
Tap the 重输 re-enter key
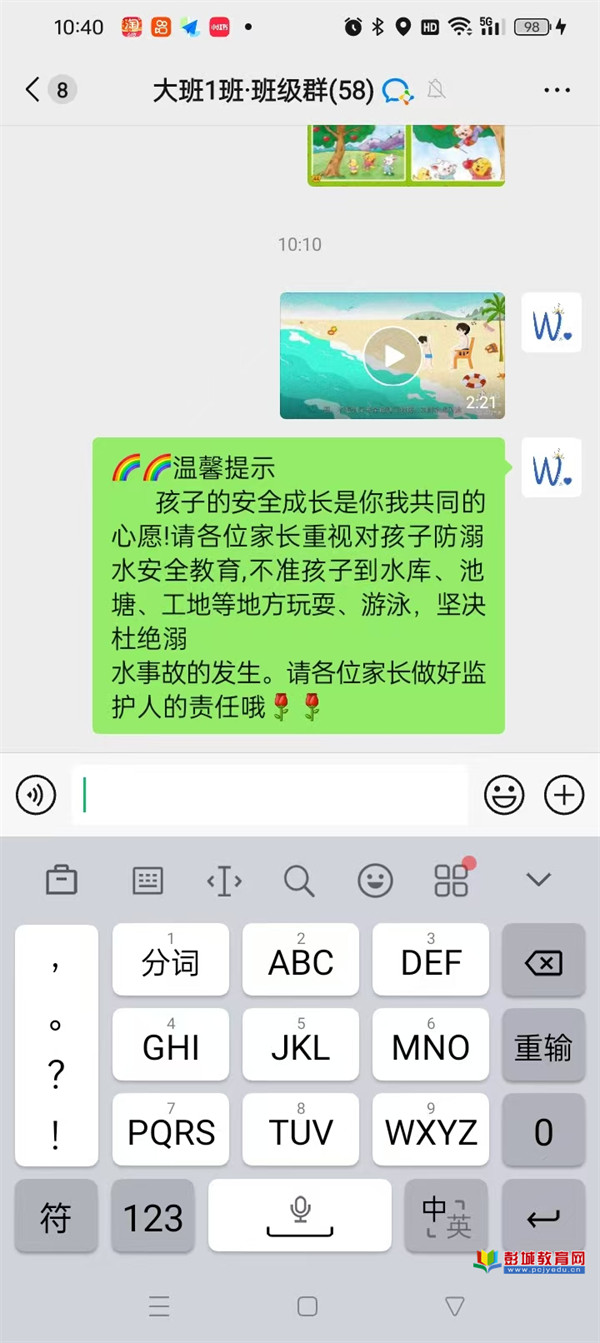tap(543, 1047)
